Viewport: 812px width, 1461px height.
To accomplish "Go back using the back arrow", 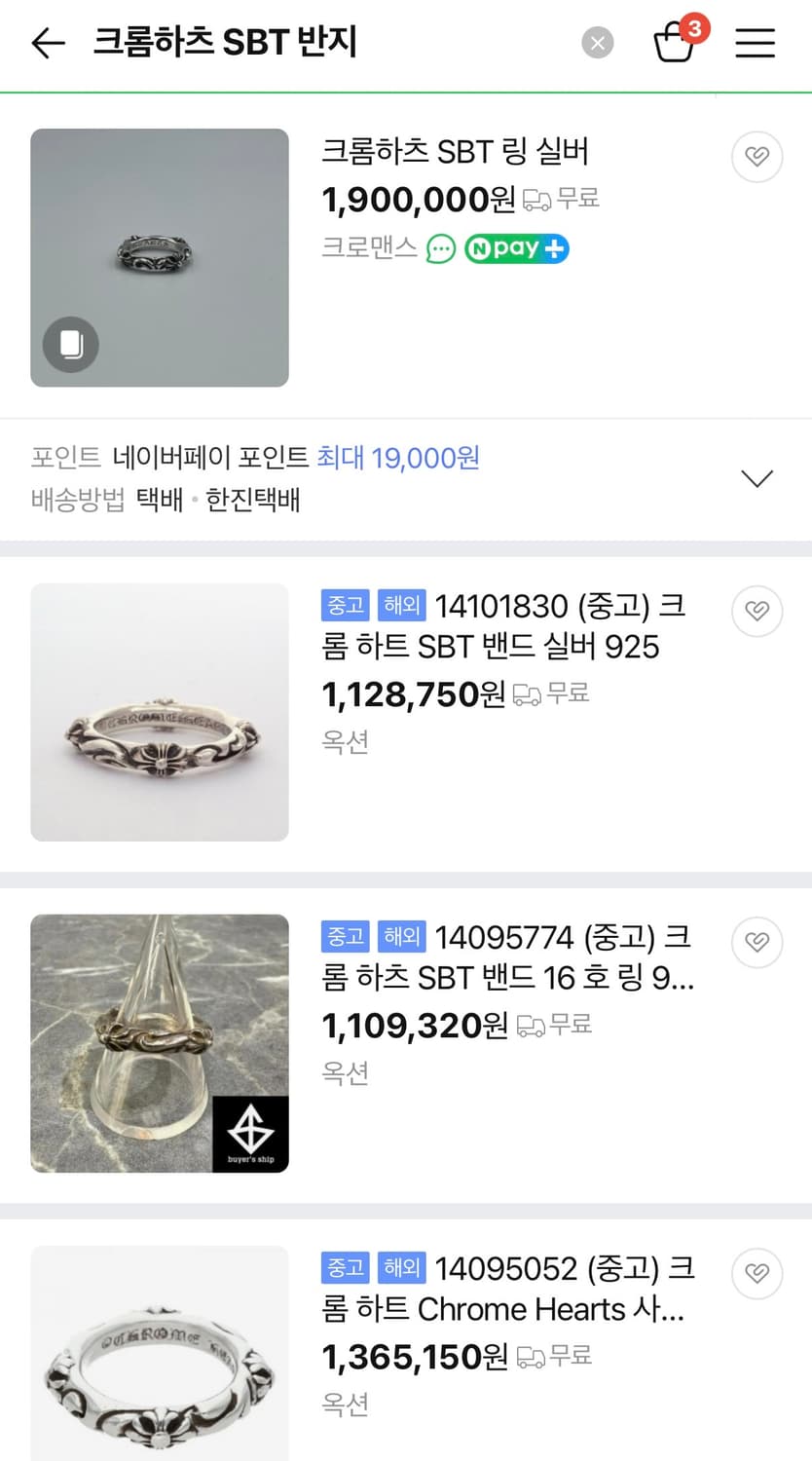I will [x=48, y=43].
